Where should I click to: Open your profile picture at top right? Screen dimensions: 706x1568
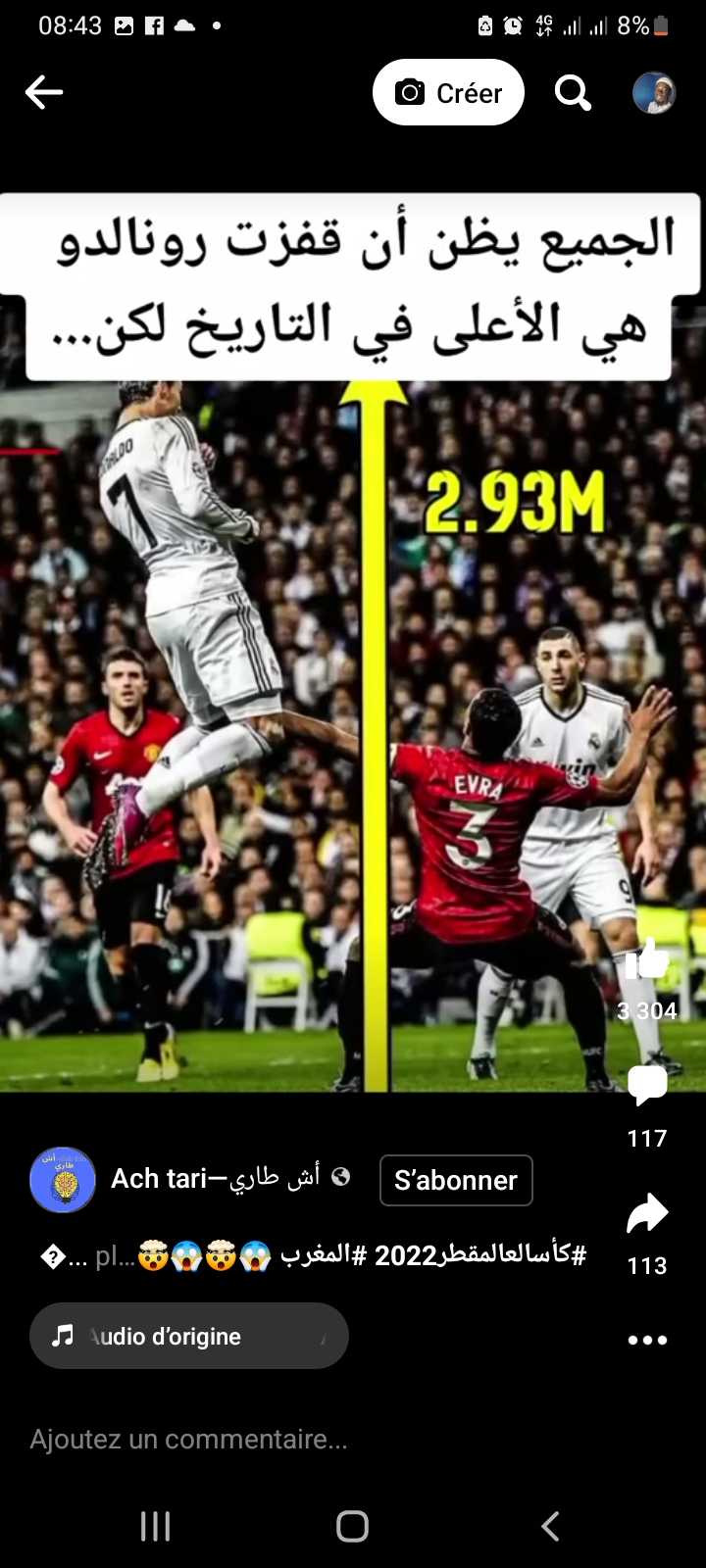tap(653, 93)
